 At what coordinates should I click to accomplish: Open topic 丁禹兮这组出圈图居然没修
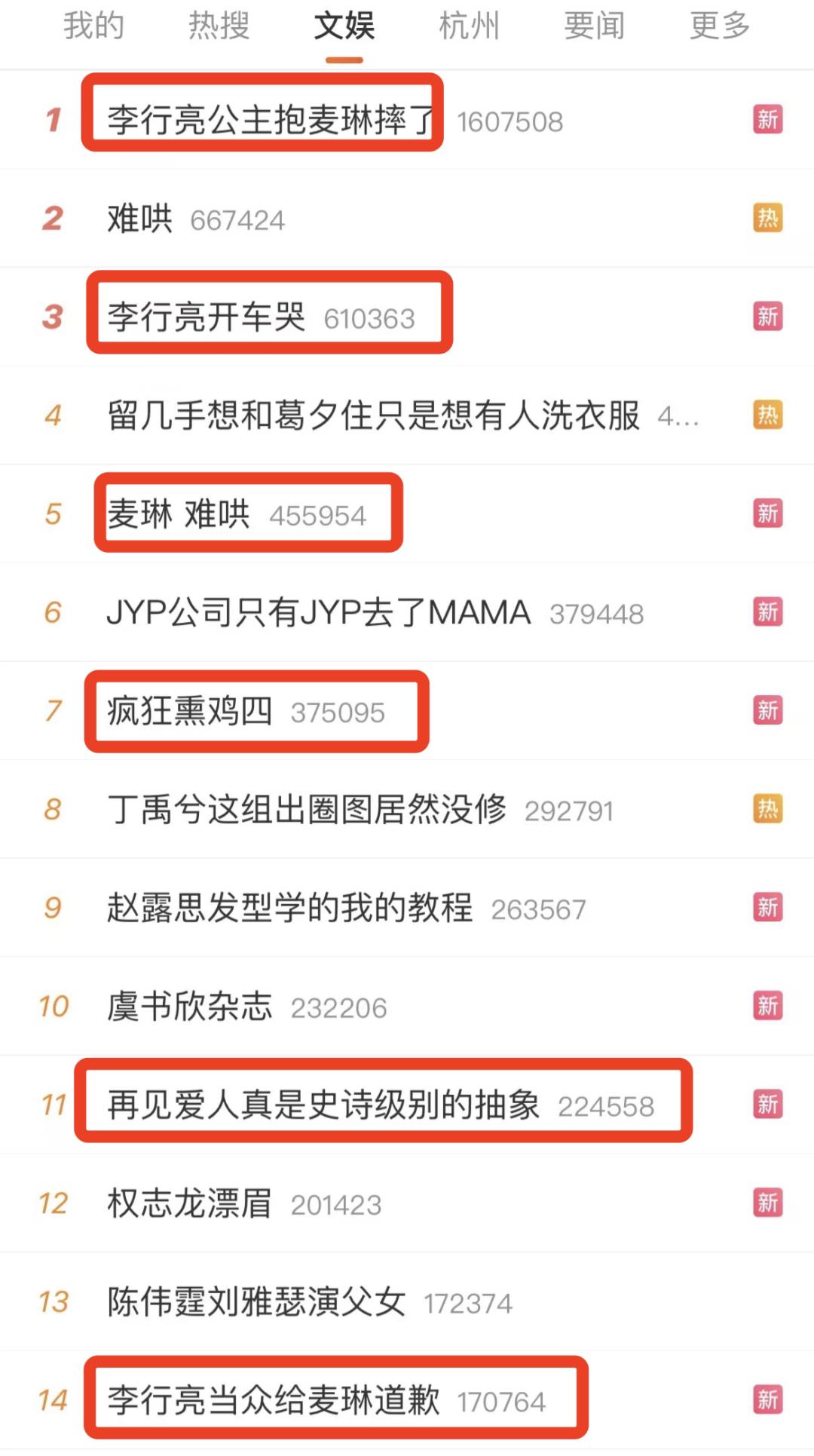point(306,810)
